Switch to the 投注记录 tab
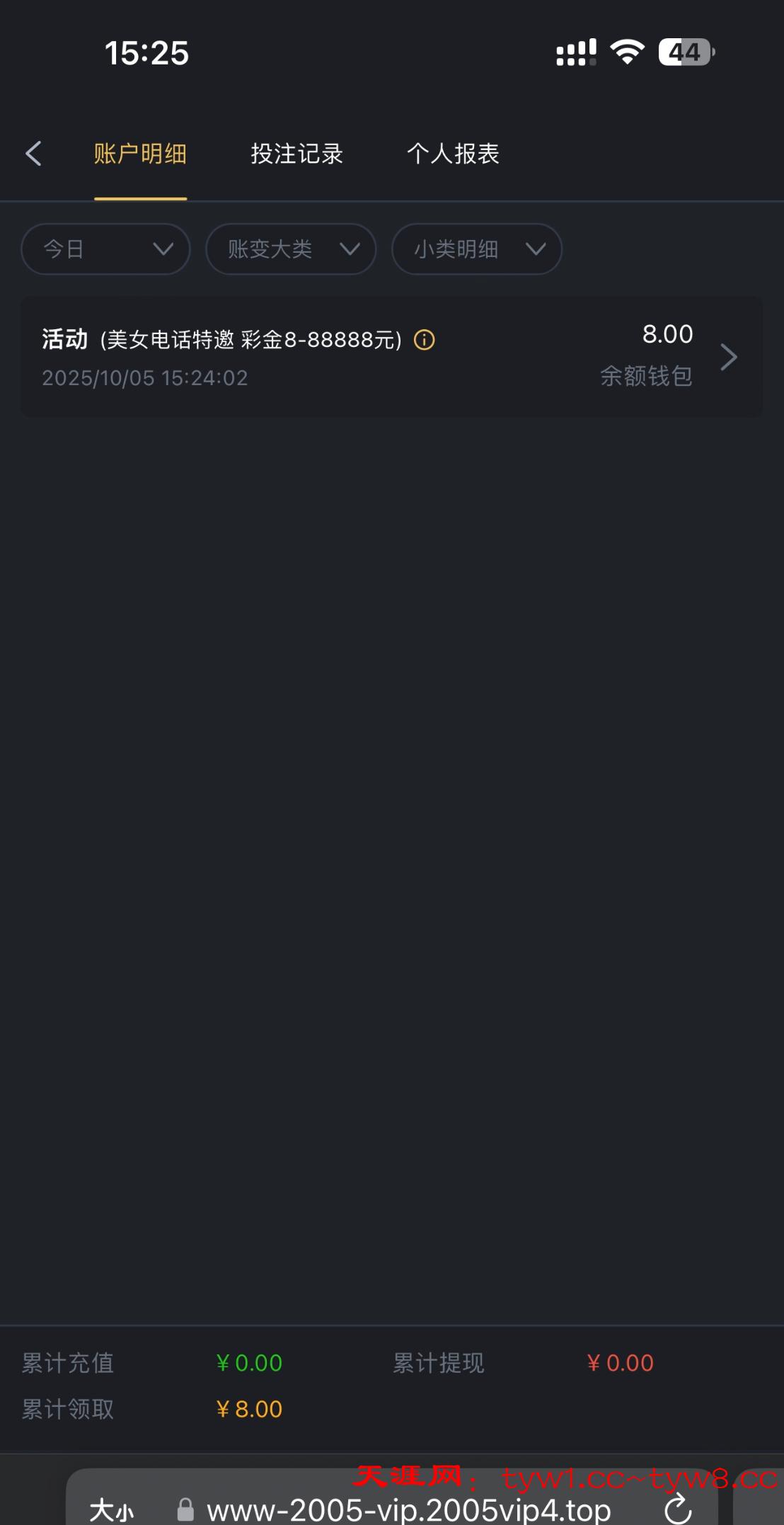The width and height of the screenshot is (784, 1525). click(296, 154)
